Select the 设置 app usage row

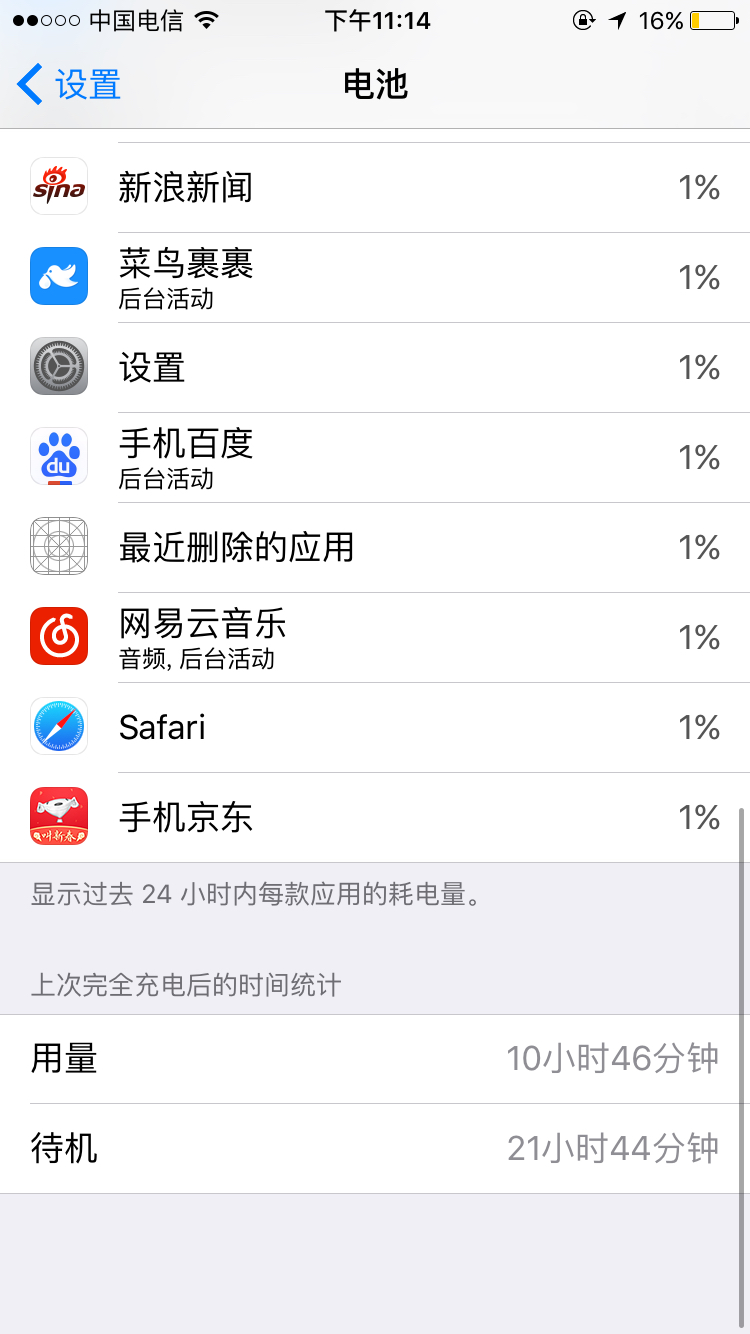click(375, 367)
